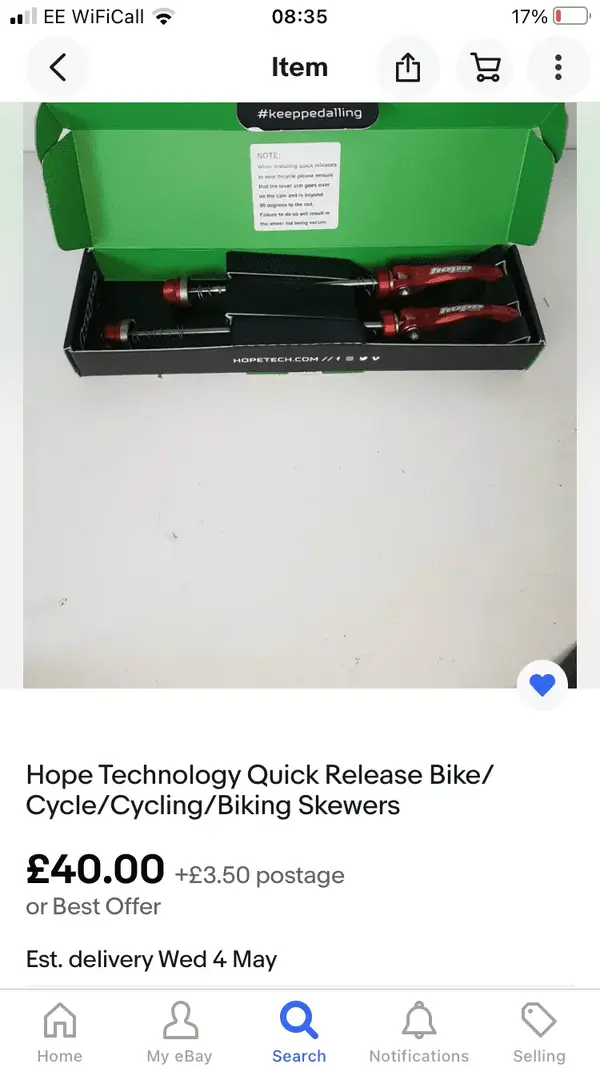Toggle the watchlist heart for this item
This screenshot has width=600, height=1068.
(x=541, y=685)
